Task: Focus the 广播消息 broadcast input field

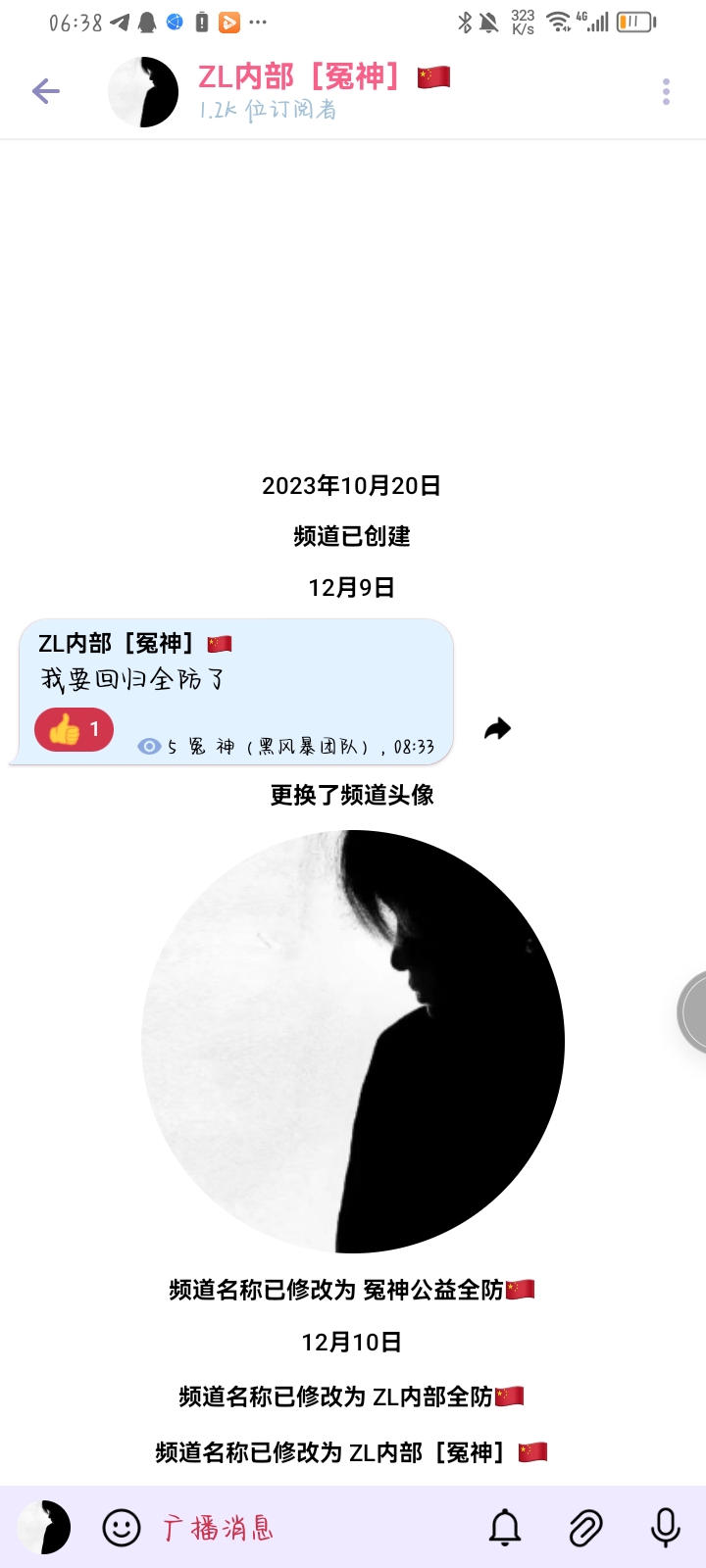Action: click(314, 1527)
